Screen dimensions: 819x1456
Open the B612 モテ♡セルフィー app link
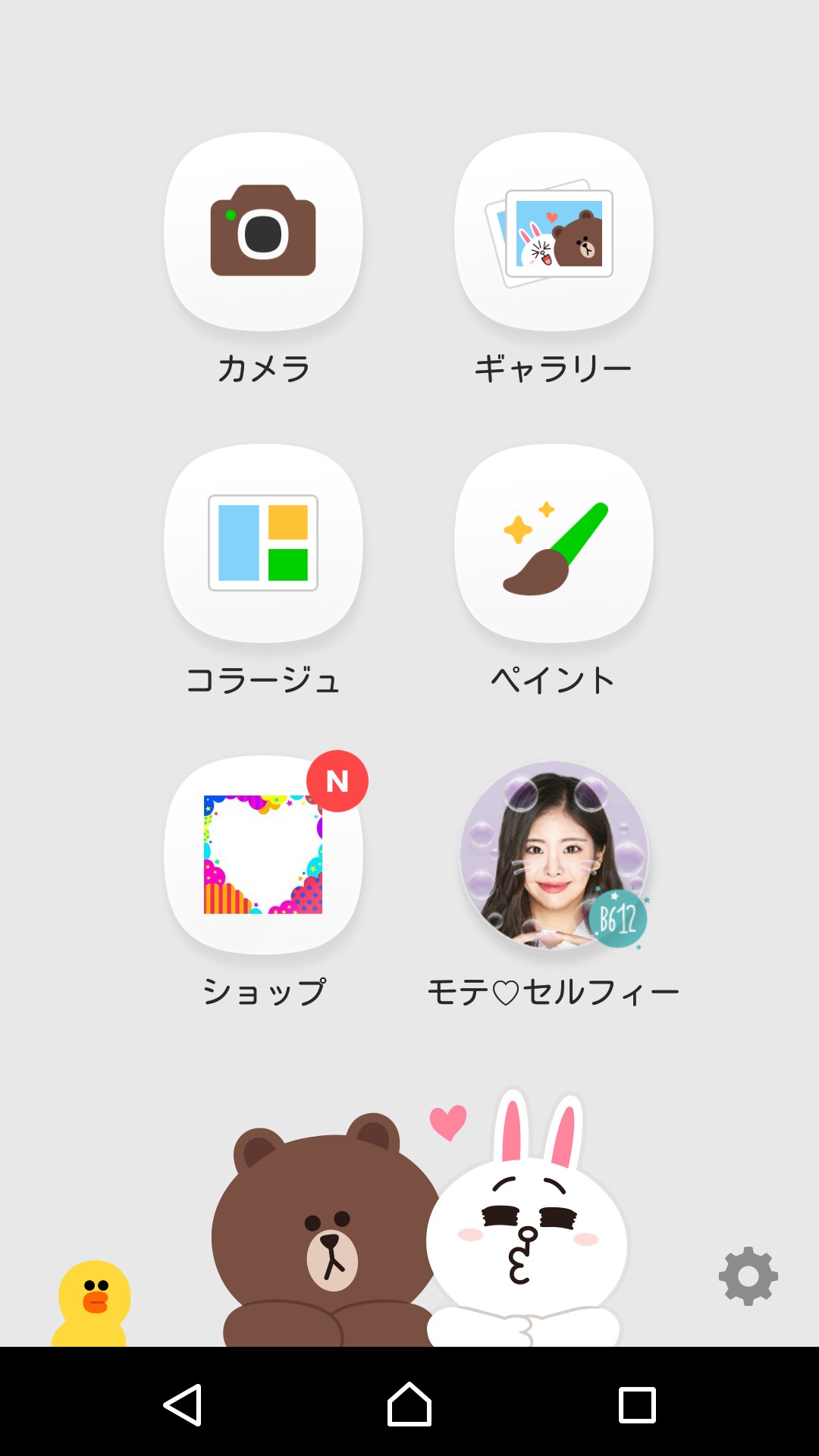point(554,855)
